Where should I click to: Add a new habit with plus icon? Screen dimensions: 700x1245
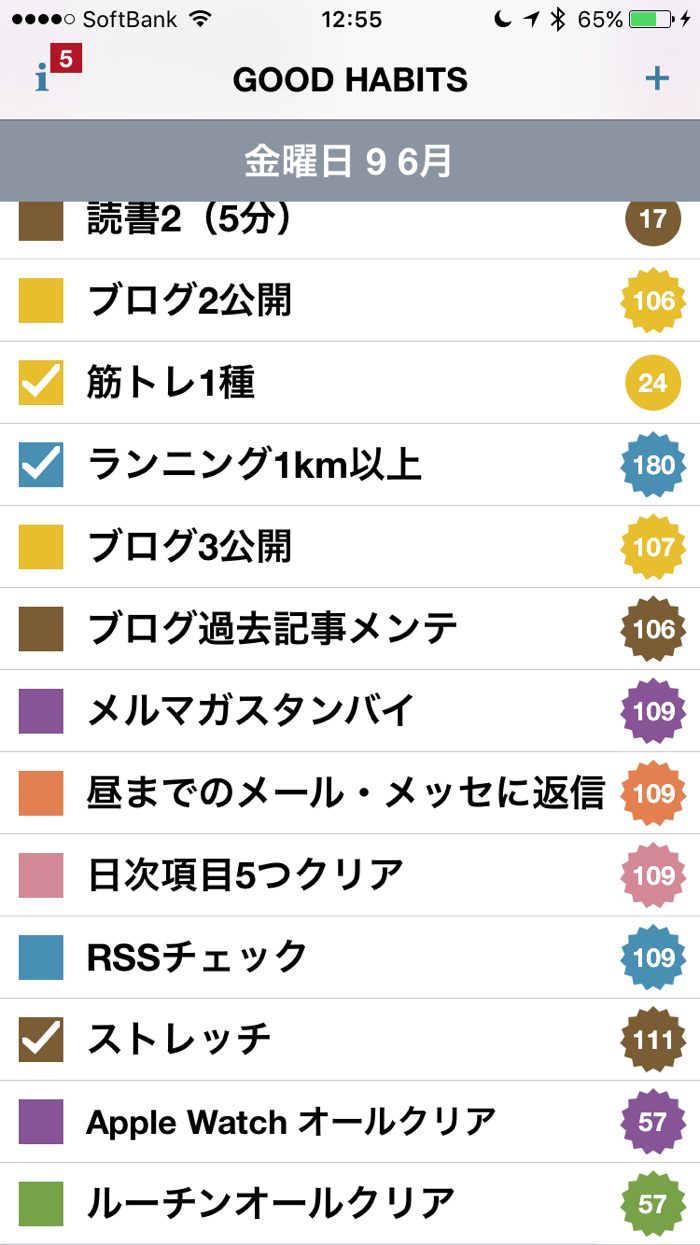656,78
